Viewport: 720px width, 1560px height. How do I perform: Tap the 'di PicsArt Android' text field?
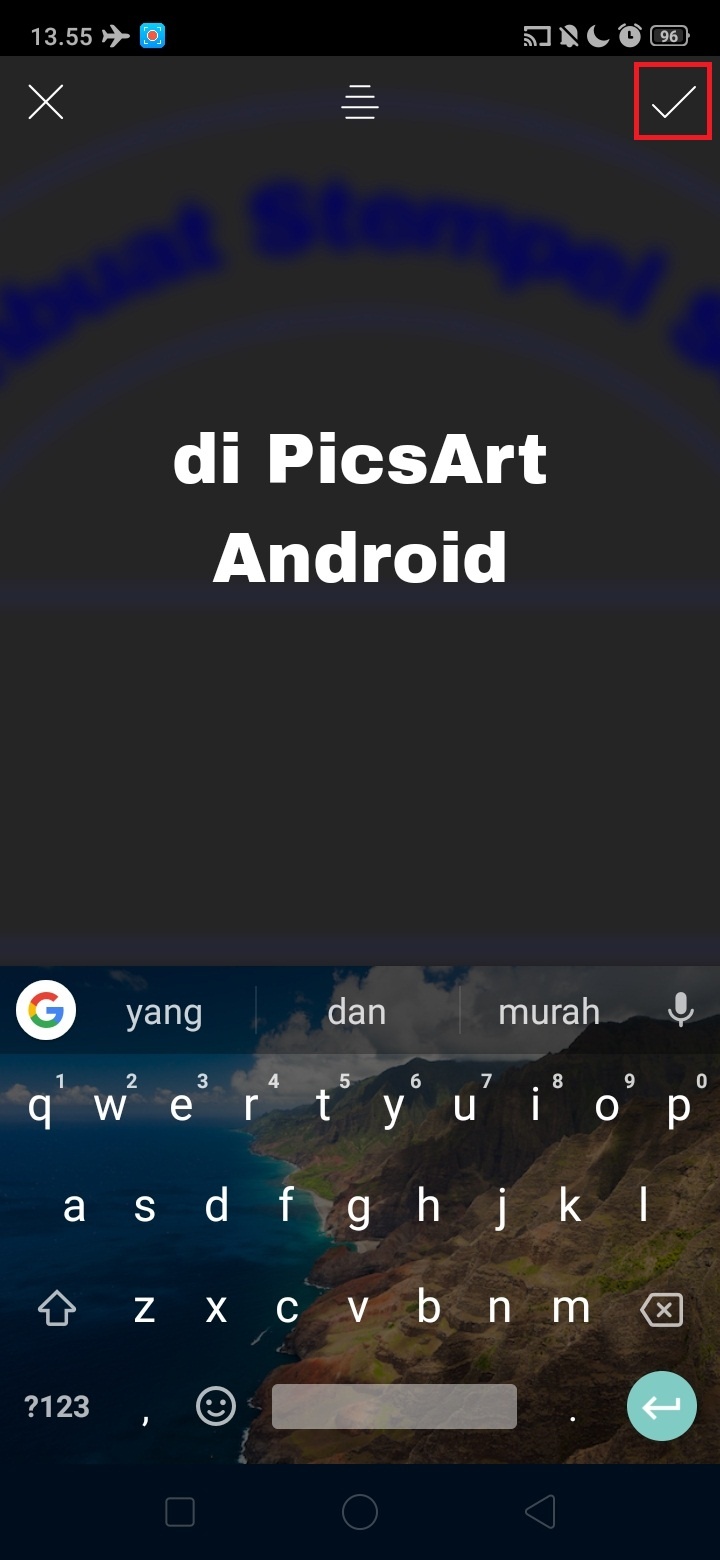coord(360,508)
